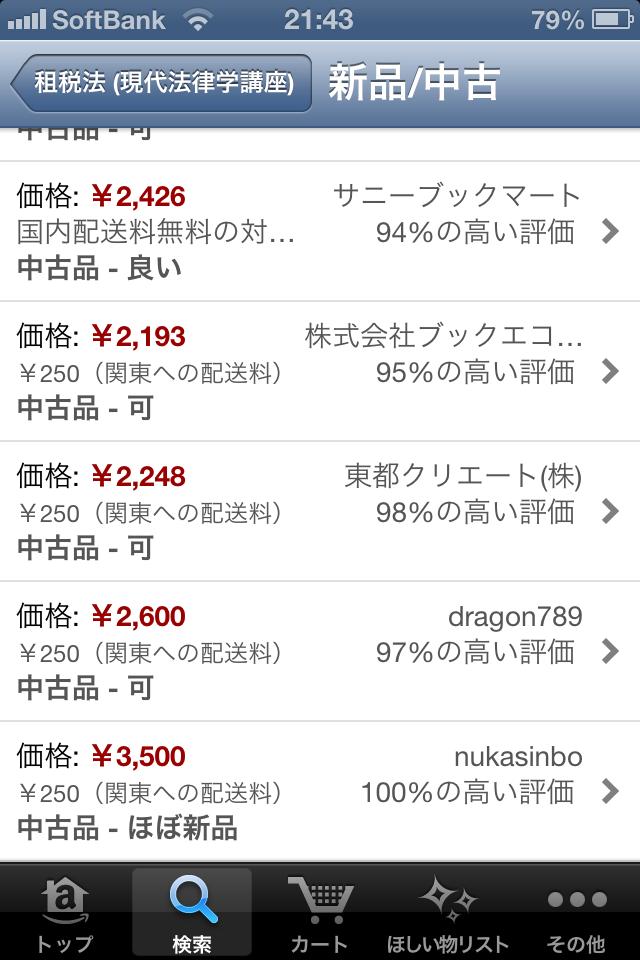Choose nukasinbo's ほぼ新品 offer at ¥3,500

(320, 792)
